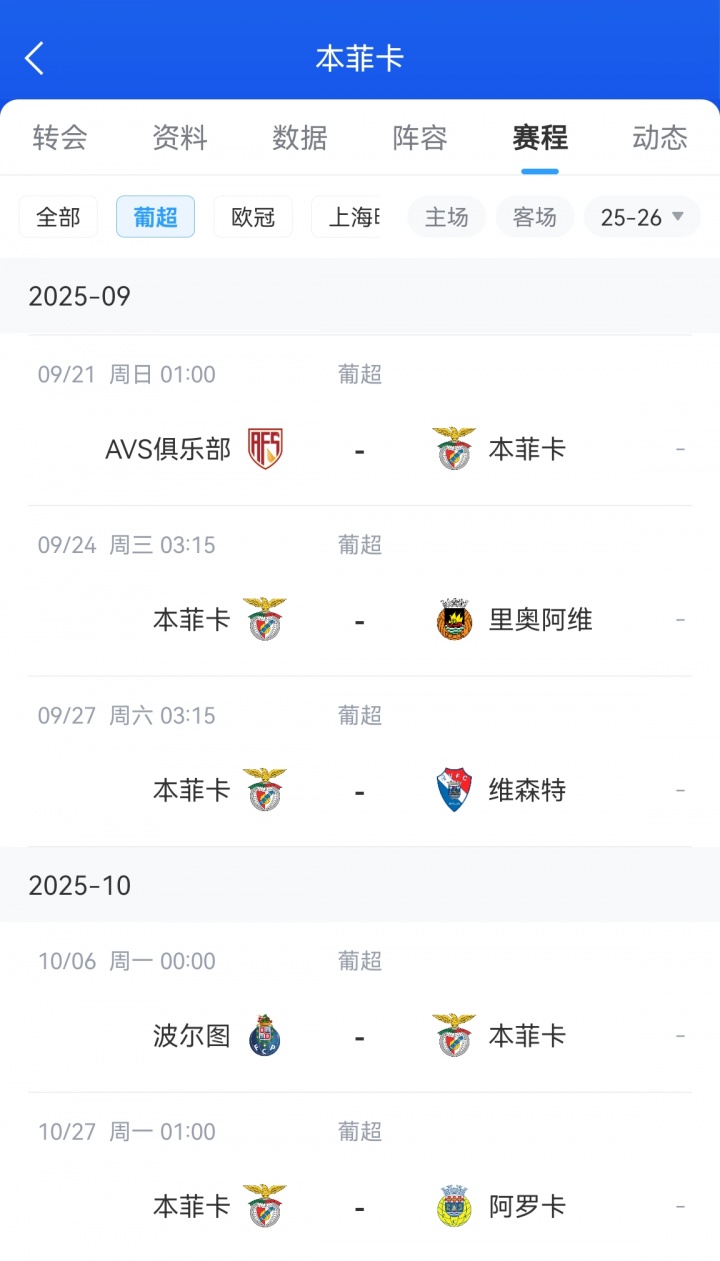This screenshot has height=1261, width=720.
Task: Open the 本菲卡 vs 里奥阿维 match
Action: (360, 620)
